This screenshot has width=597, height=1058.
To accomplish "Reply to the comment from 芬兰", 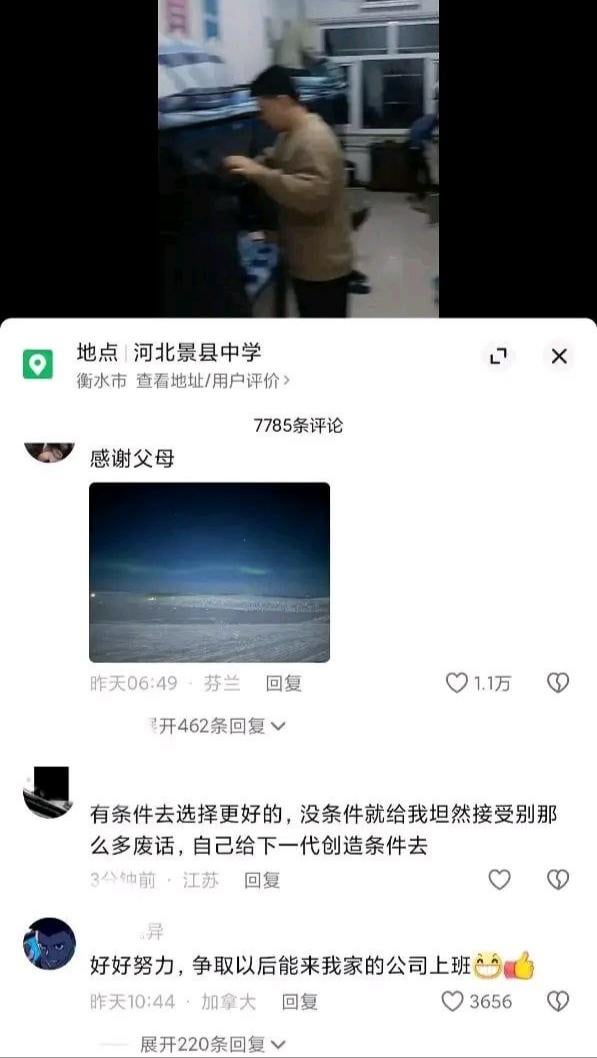I will click(x=283, y=684).
